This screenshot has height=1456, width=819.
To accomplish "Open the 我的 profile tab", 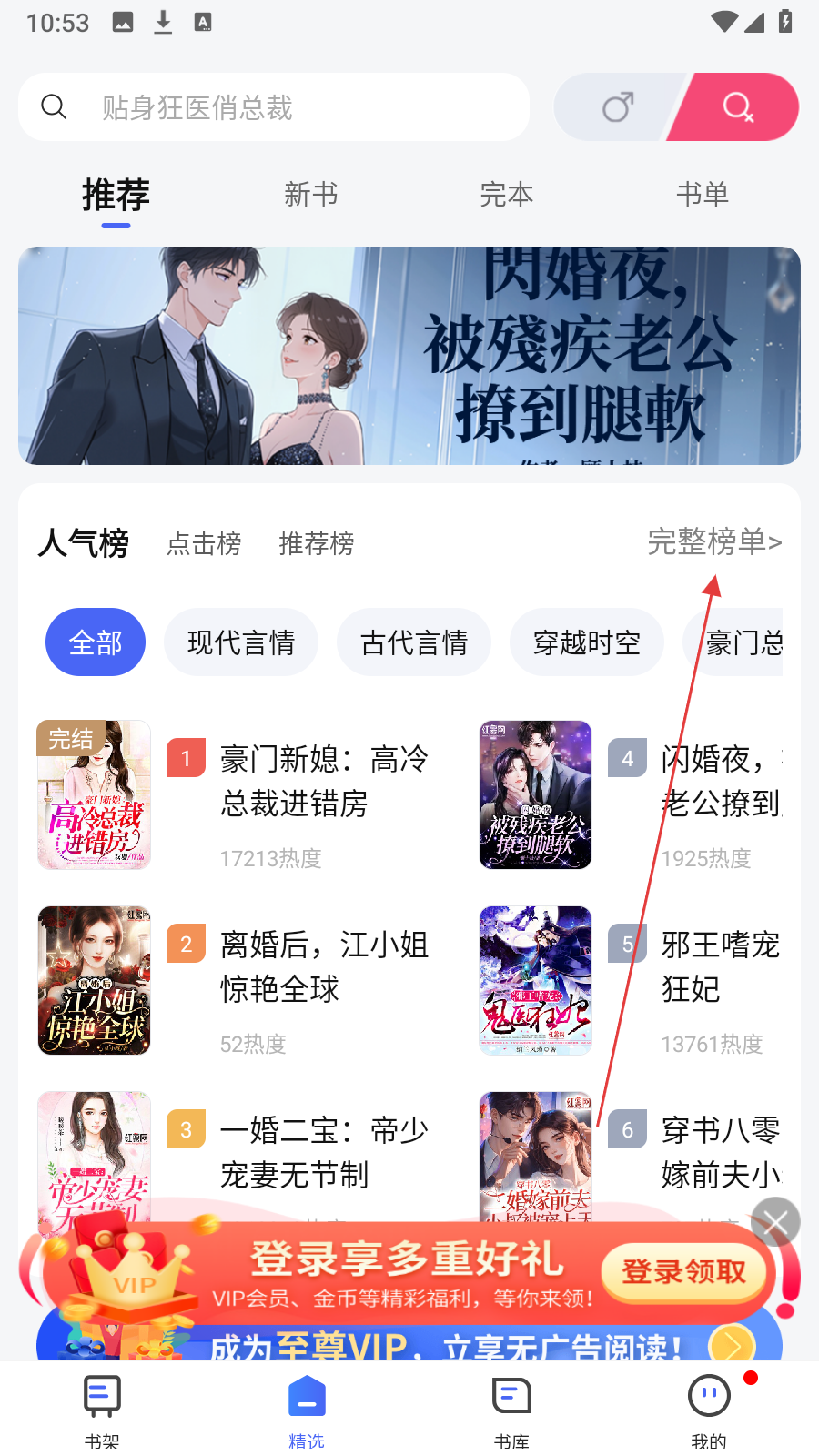I will point(709,1409).
